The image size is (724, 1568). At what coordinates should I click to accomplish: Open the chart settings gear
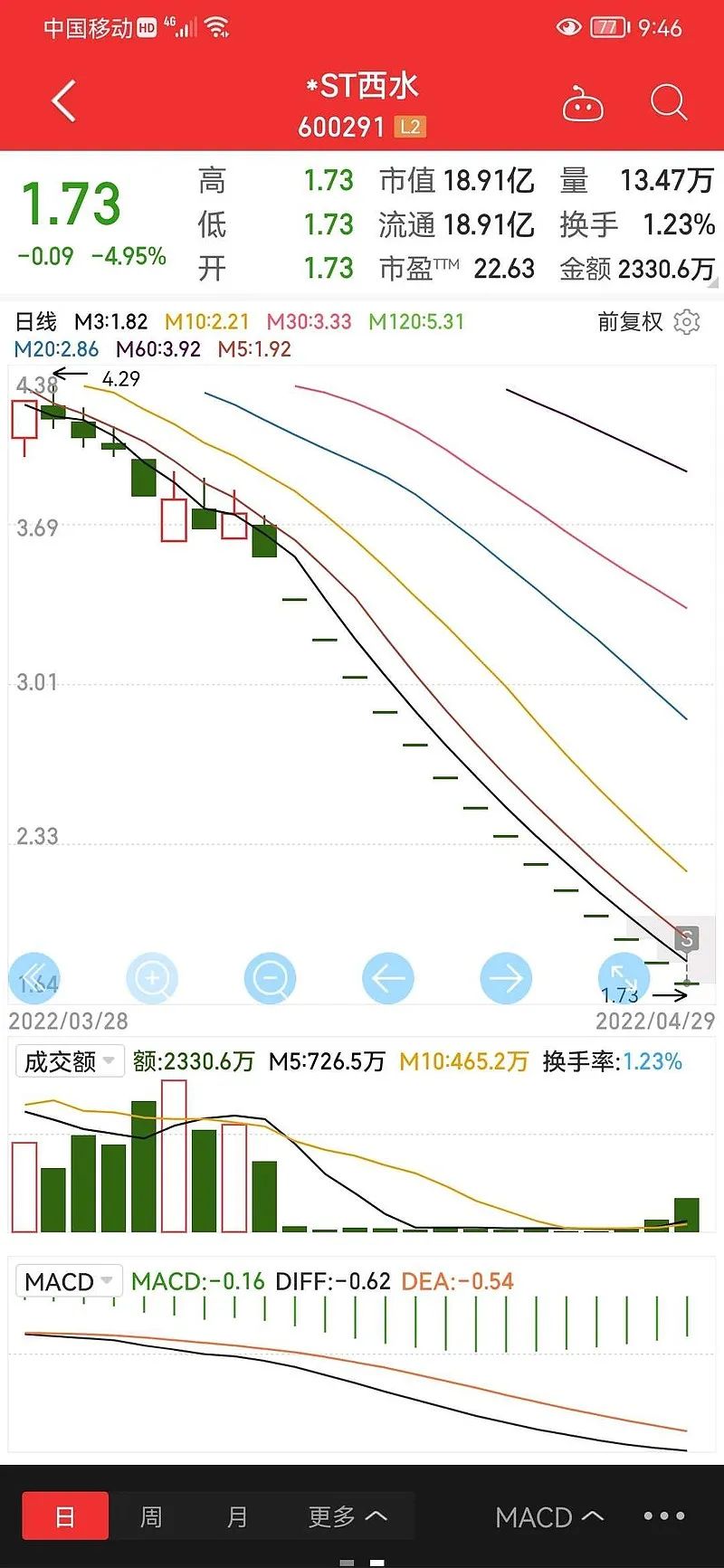688,322
